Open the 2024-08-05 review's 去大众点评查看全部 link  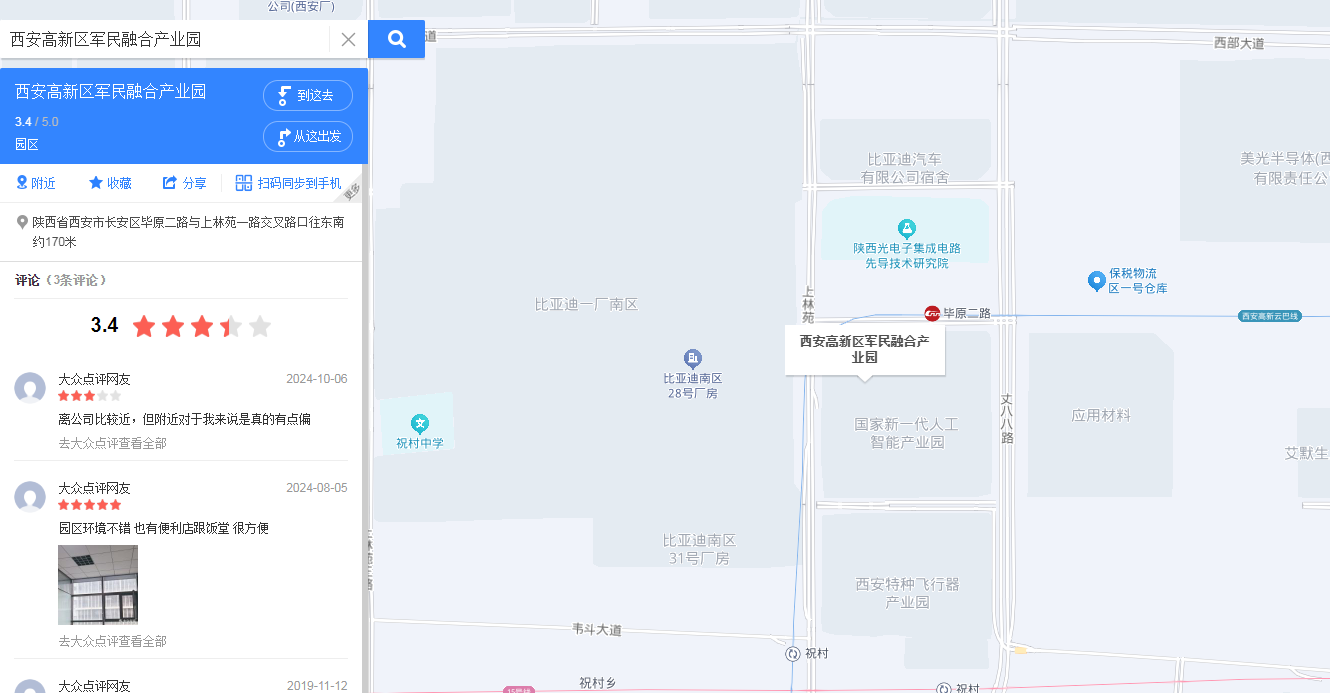(x=112, y=641)
